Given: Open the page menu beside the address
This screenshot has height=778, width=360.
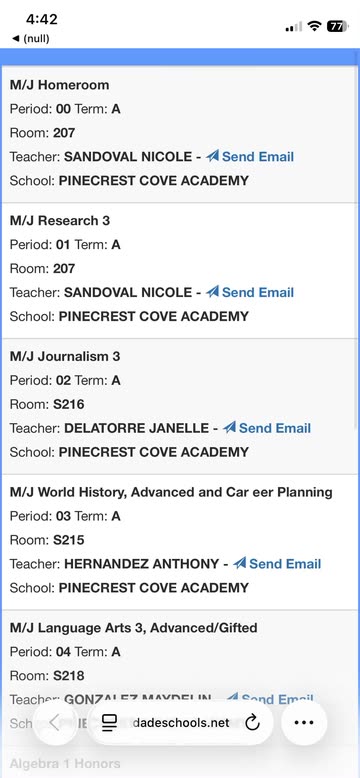Looking at the screenshot, I should pyautogui.click(x=109, y=722).
